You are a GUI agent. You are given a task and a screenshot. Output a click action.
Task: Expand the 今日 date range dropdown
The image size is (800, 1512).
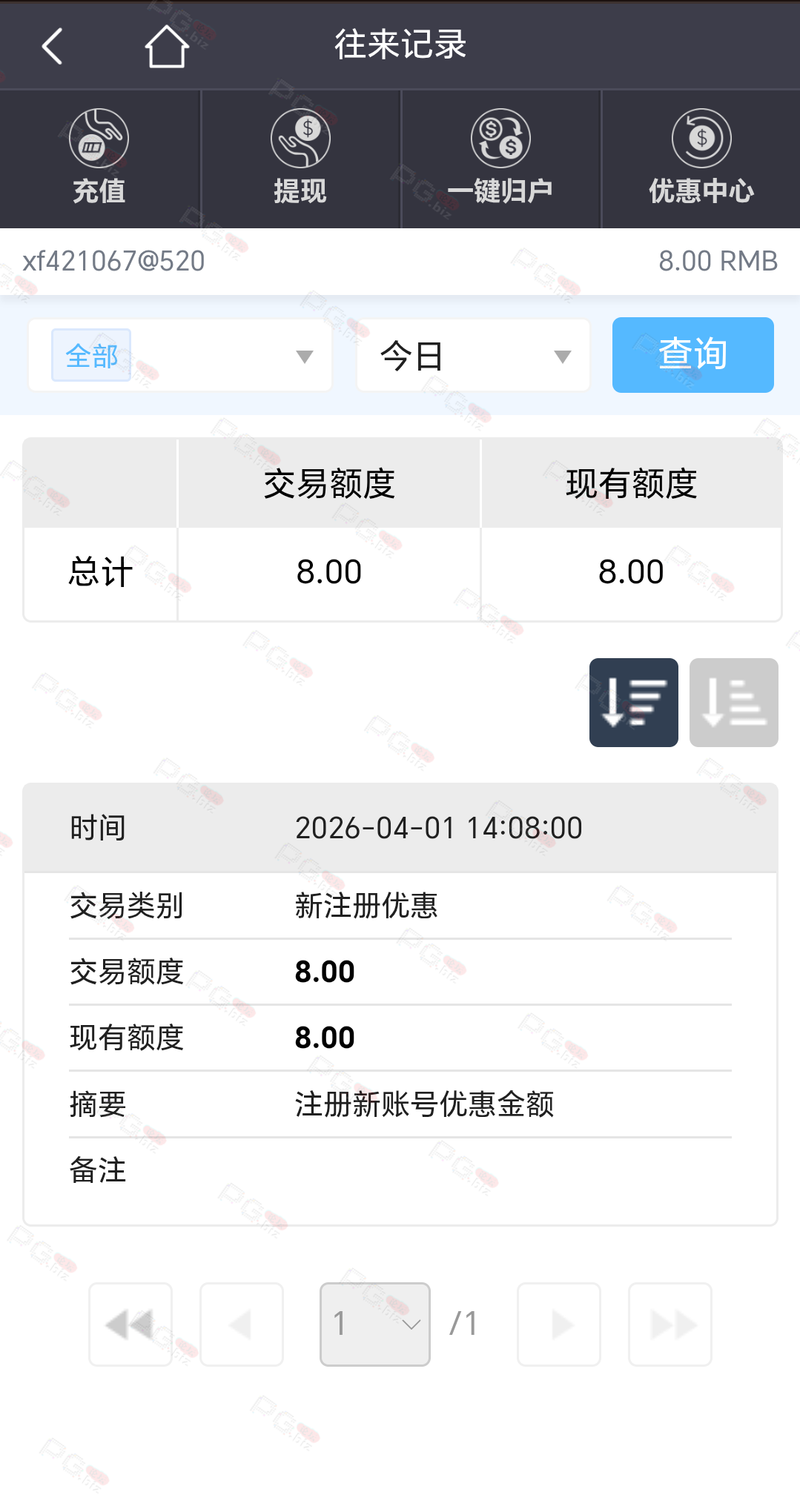coord(473,356)
